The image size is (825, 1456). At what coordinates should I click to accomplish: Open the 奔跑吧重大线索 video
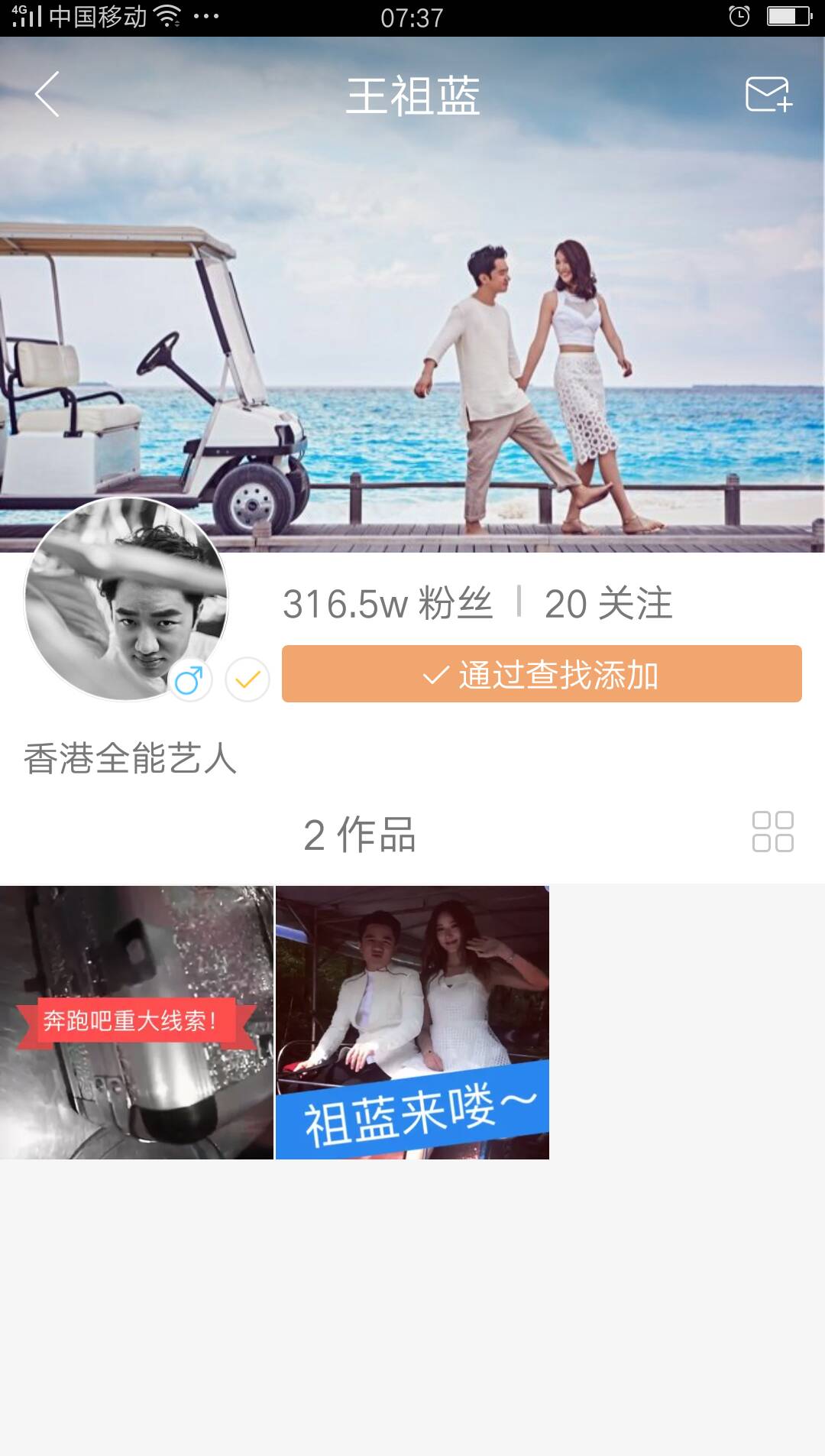click(x=137, y=1022)
